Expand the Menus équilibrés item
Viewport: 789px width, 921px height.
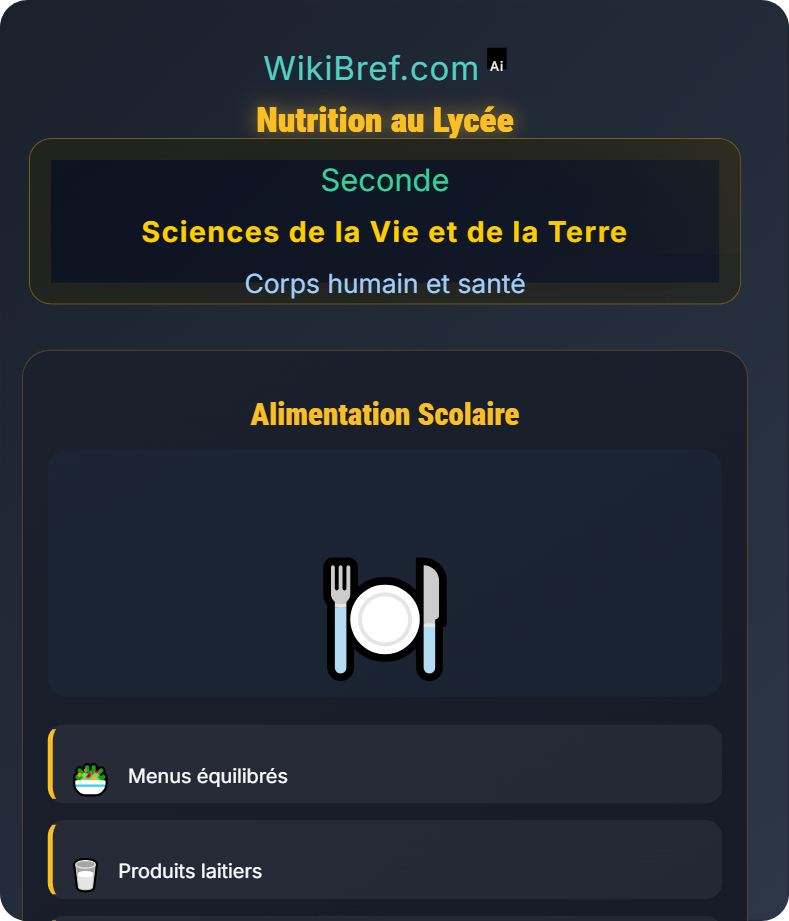click(x=385, y=762)
